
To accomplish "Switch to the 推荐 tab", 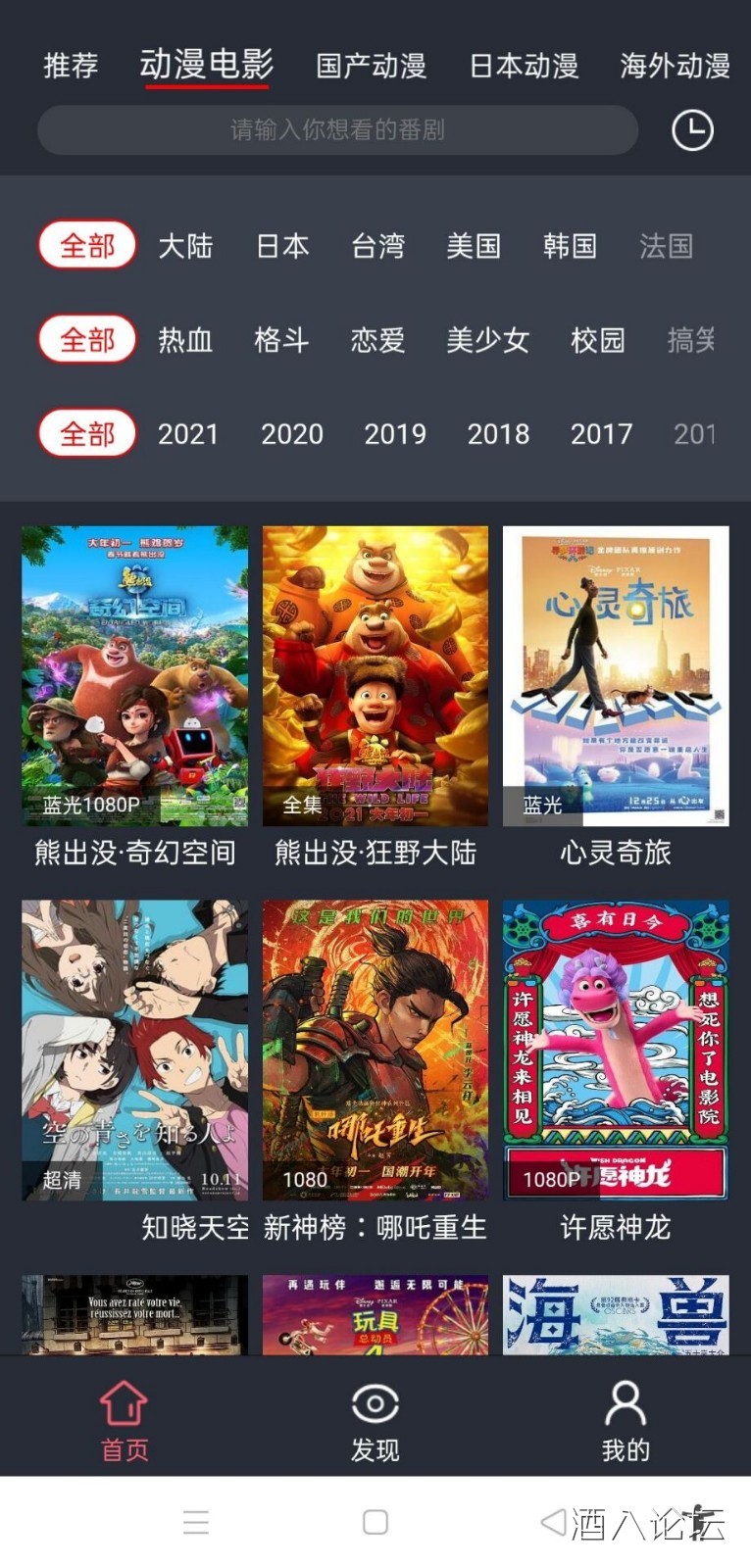I will tap(71, 66).
